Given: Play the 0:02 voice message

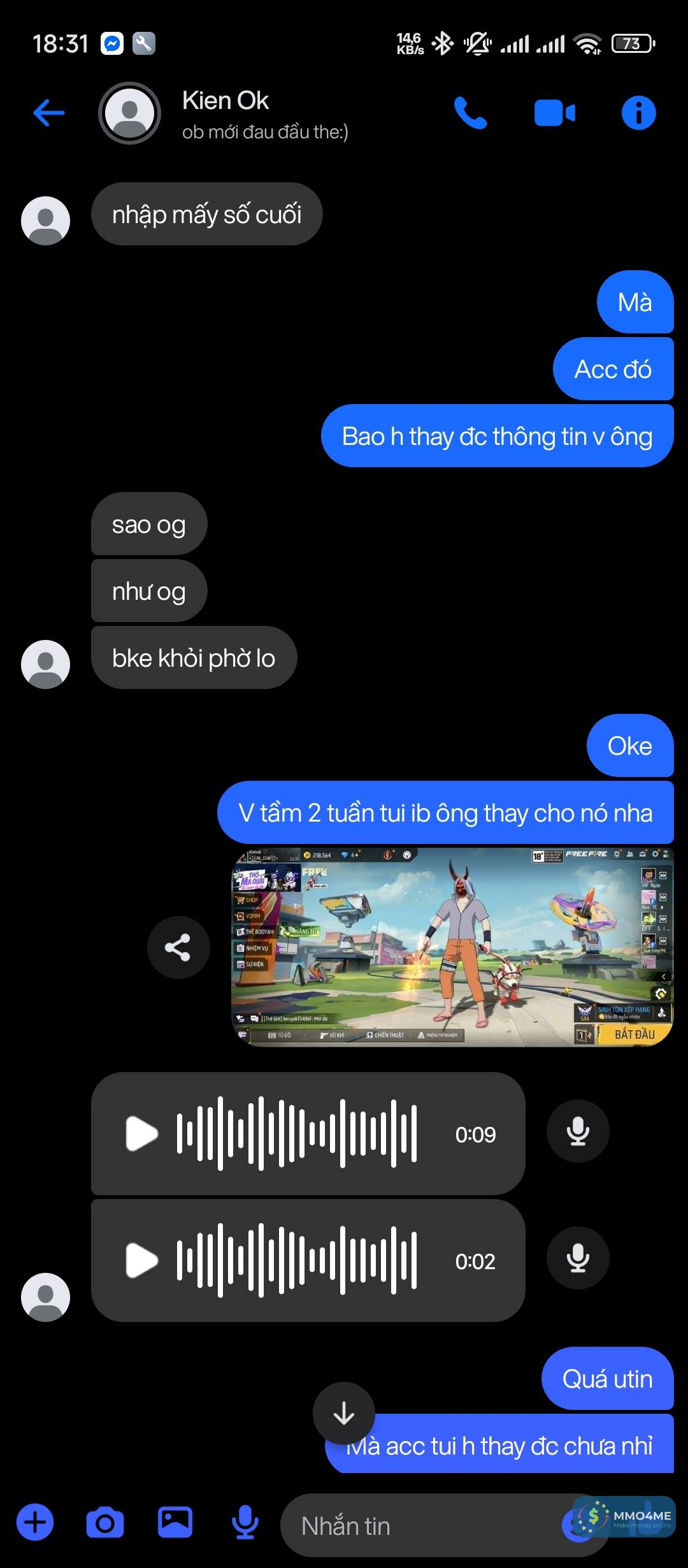Looking at the screenshot, I should tap(141, 1261).
